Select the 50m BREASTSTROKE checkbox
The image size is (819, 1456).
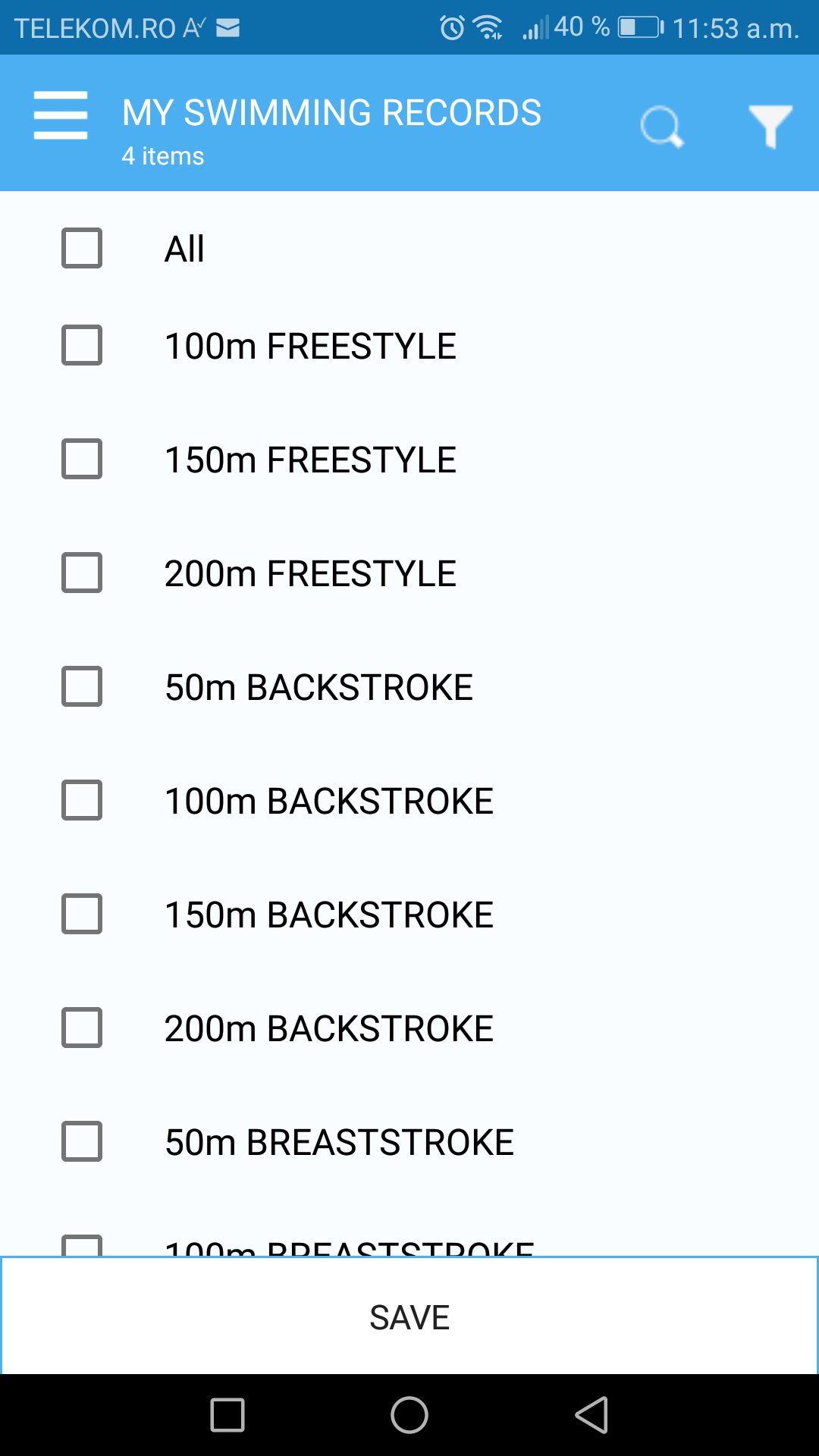tap(81, 1142)
